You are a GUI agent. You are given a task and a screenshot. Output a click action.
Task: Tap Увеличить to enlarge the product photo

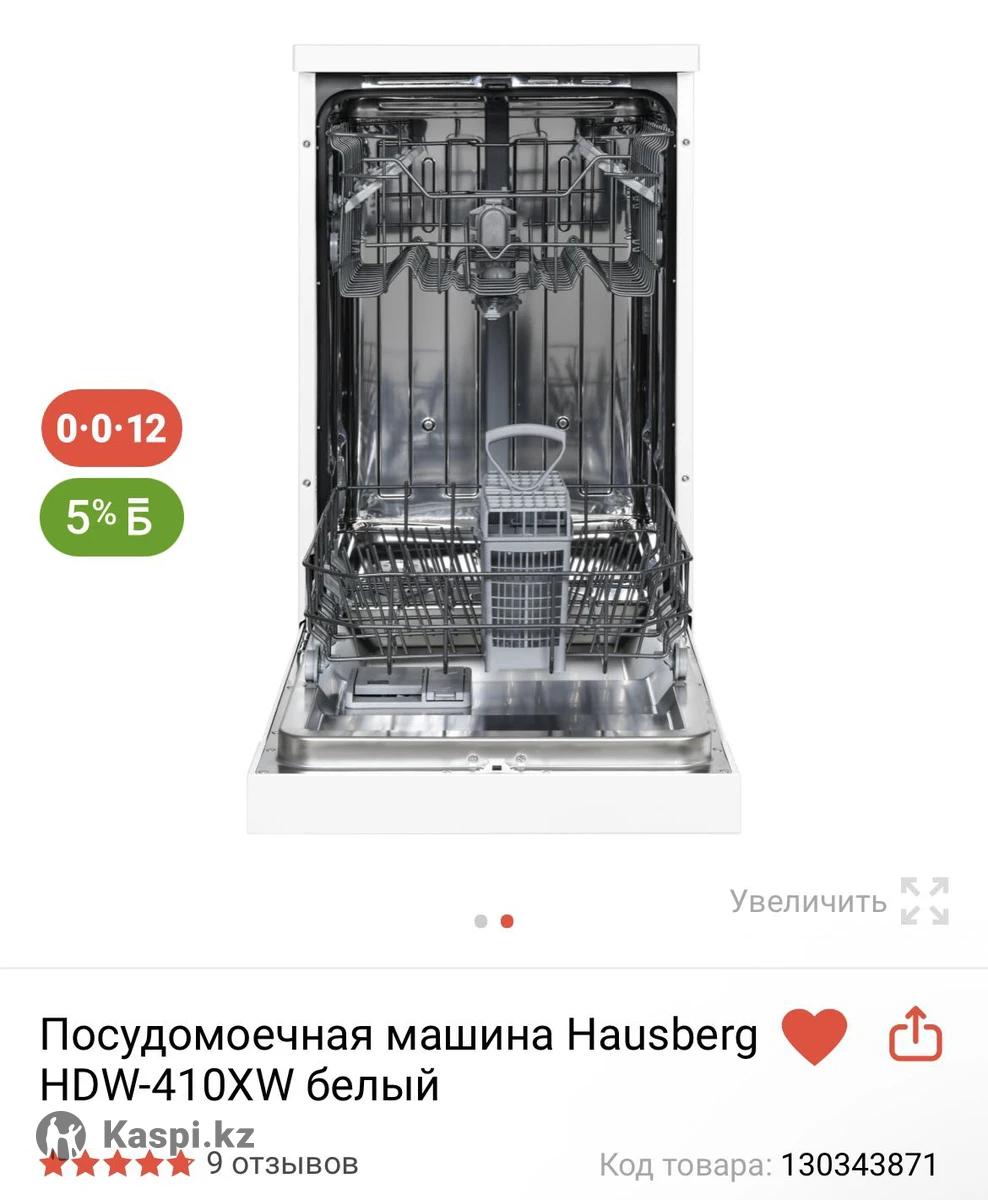838,901
